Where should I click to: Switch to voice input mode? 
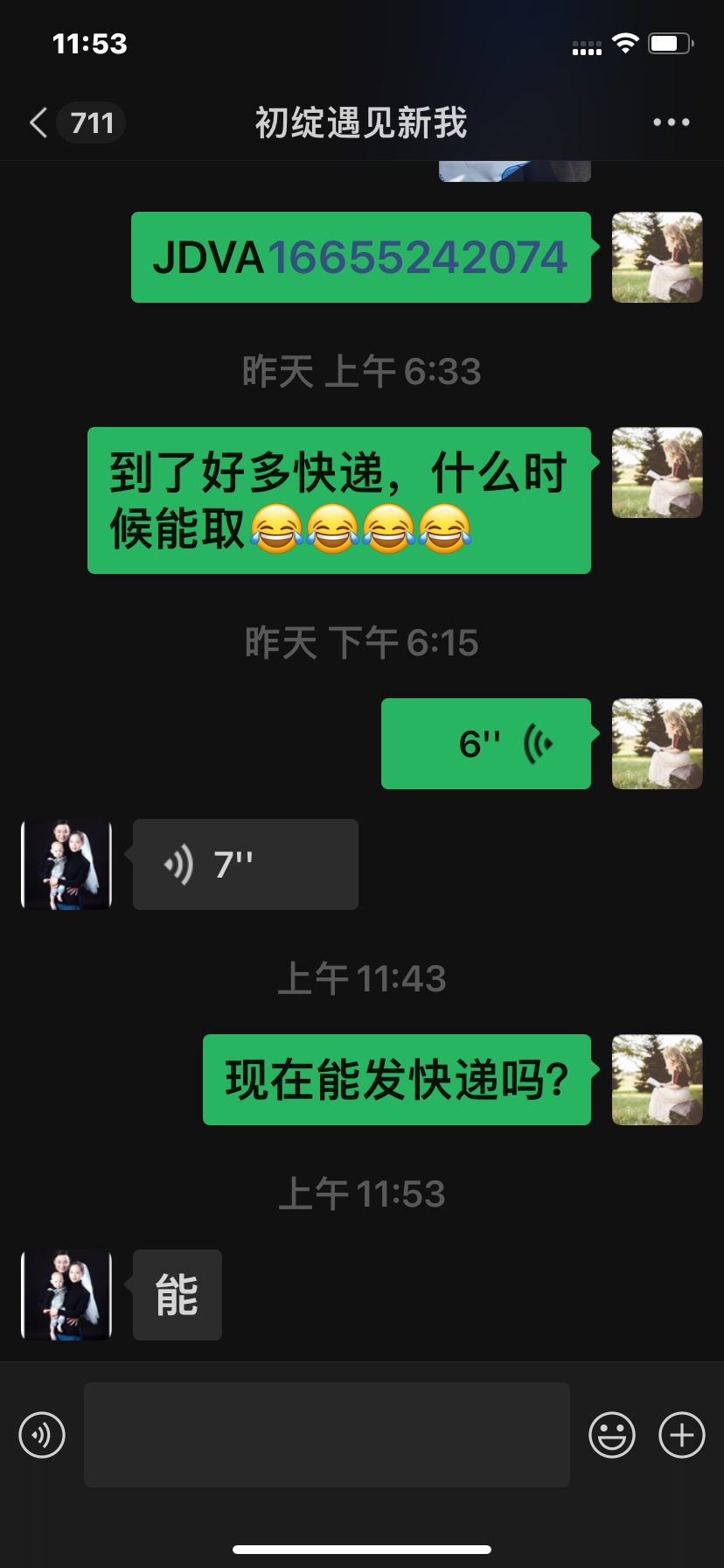coord(42,1435)
